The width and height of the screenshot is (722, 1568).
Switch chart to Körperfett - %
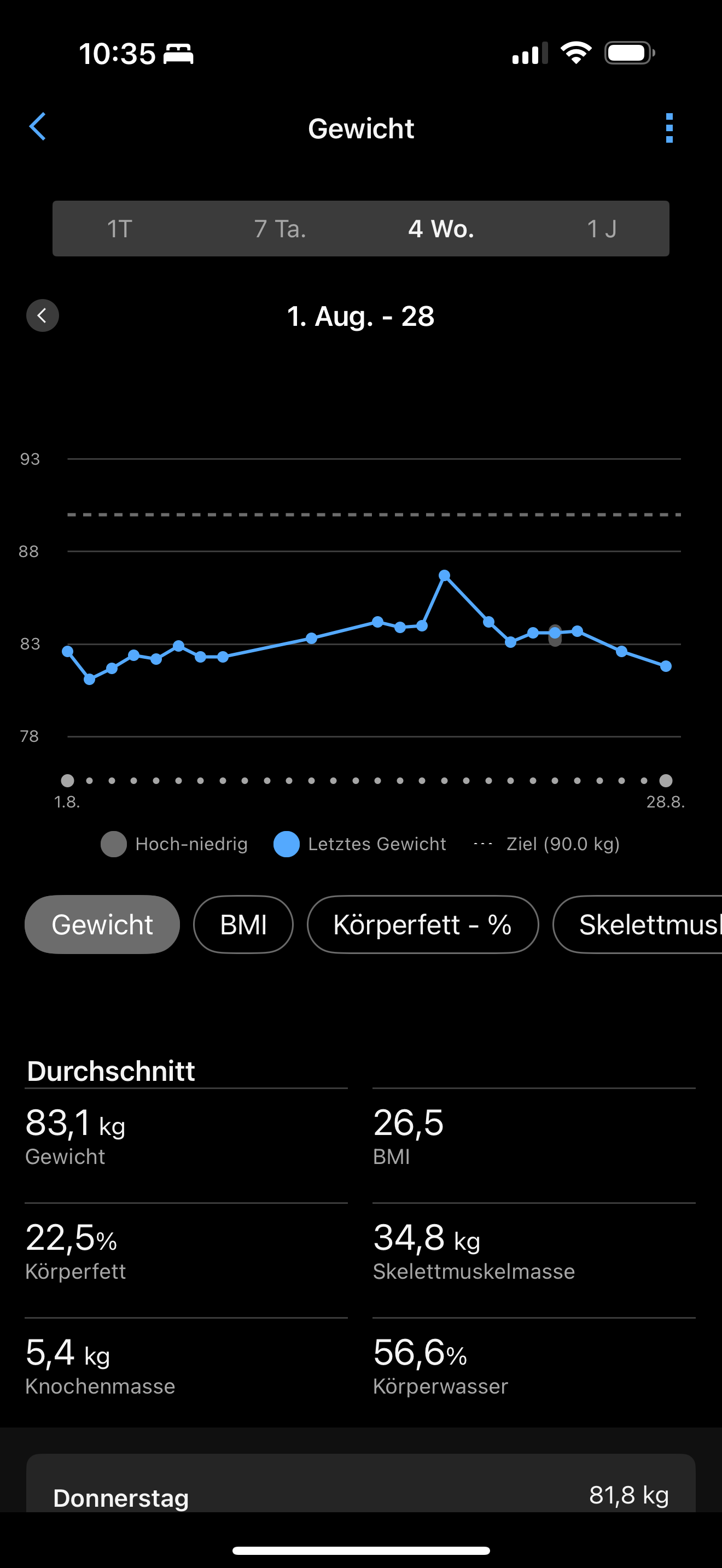point(422,925)
